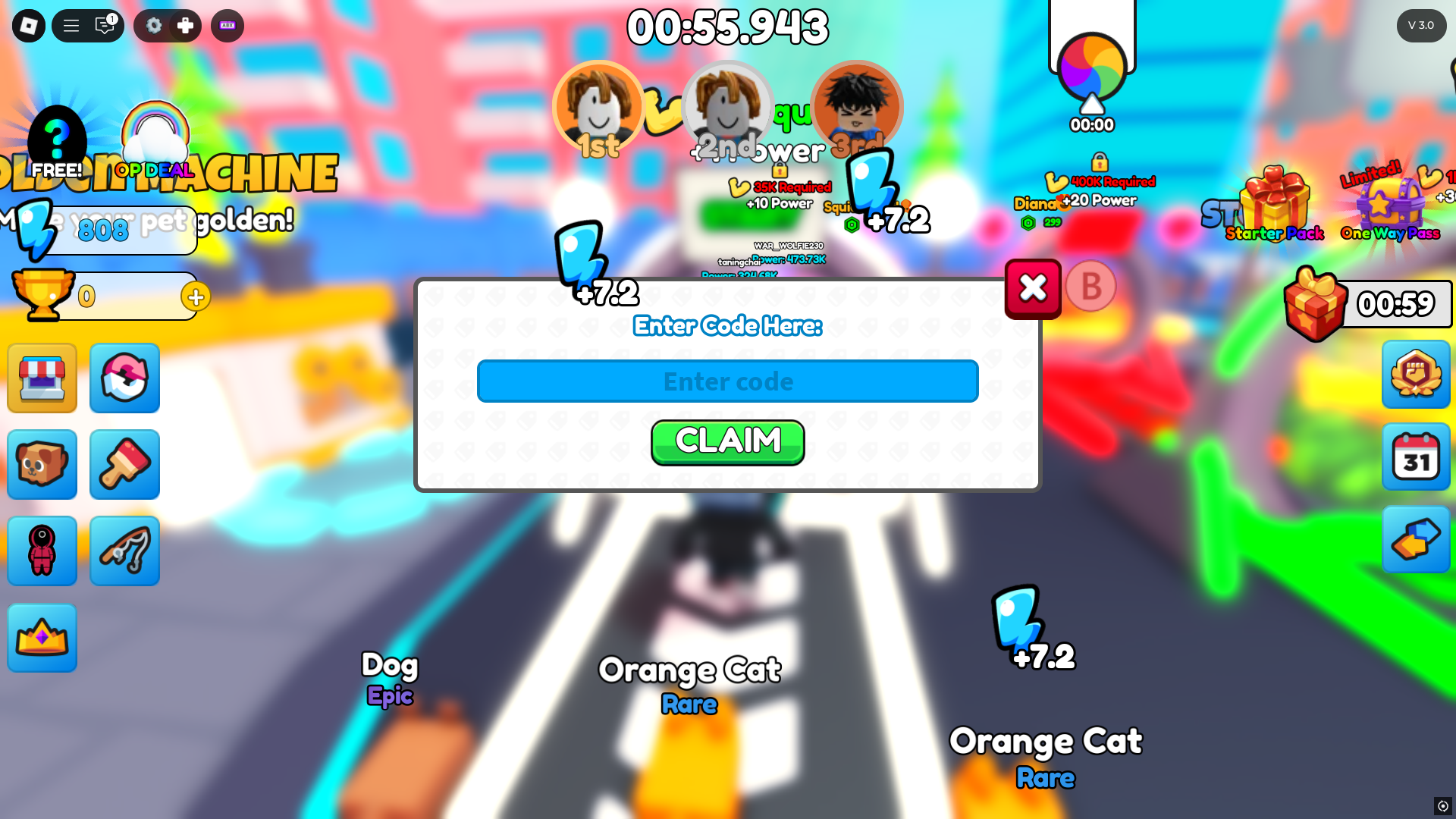Open the paint brush icon
Viewport: 1456px width, 819px height.
tap(124, 464)
